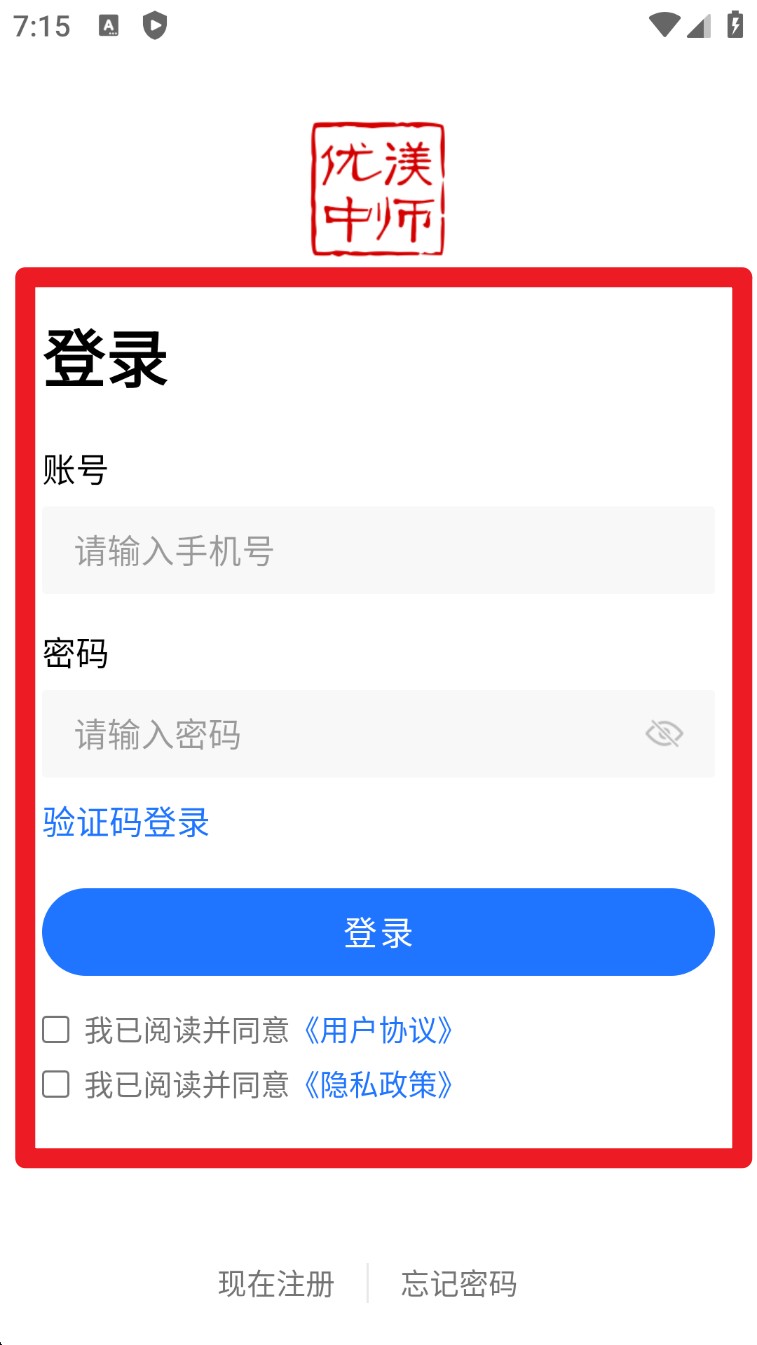The width and height of the screenshot is (757, 1345).
Task: Click the 登录 heading text
Action: (104, 358)
